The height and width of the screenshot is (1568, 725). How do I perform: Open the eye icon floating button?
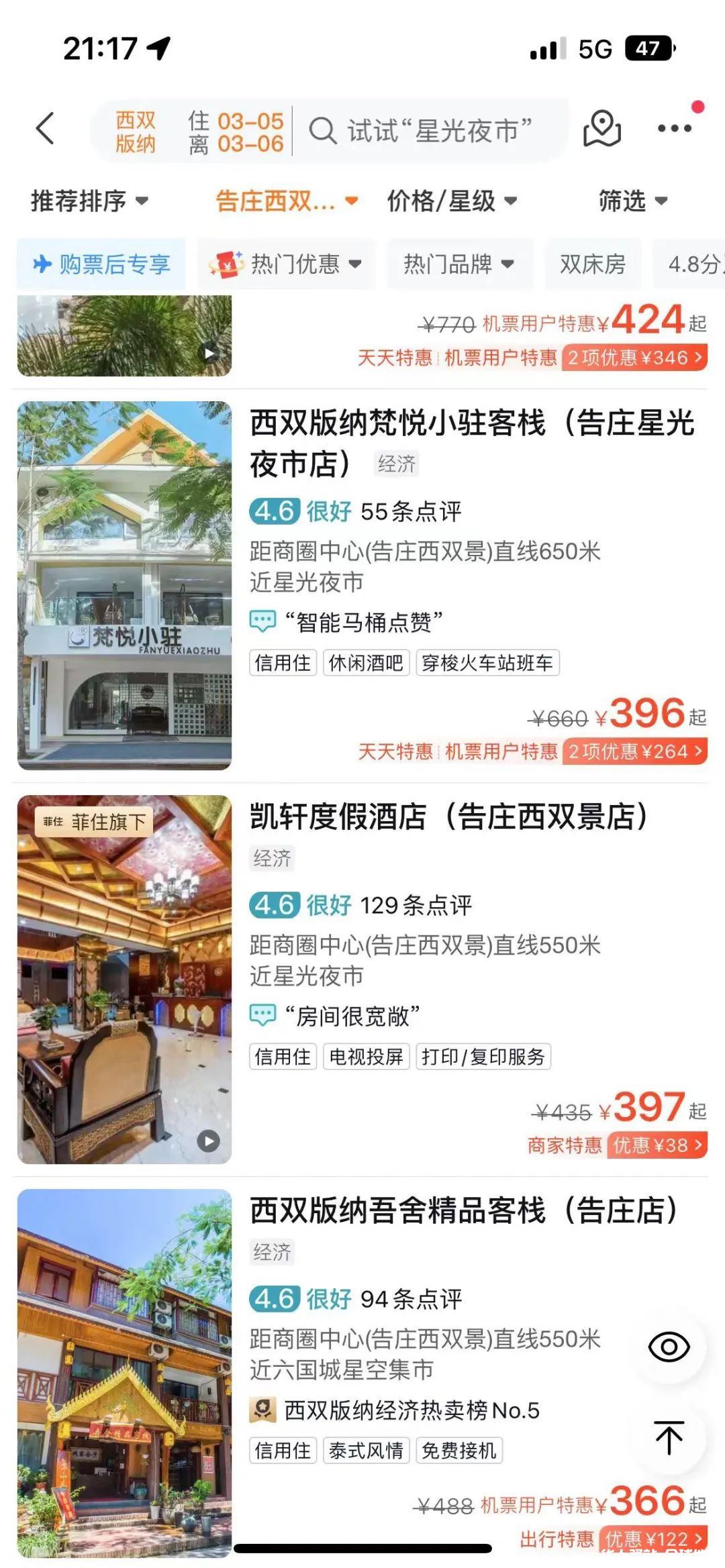point(669,1347)
